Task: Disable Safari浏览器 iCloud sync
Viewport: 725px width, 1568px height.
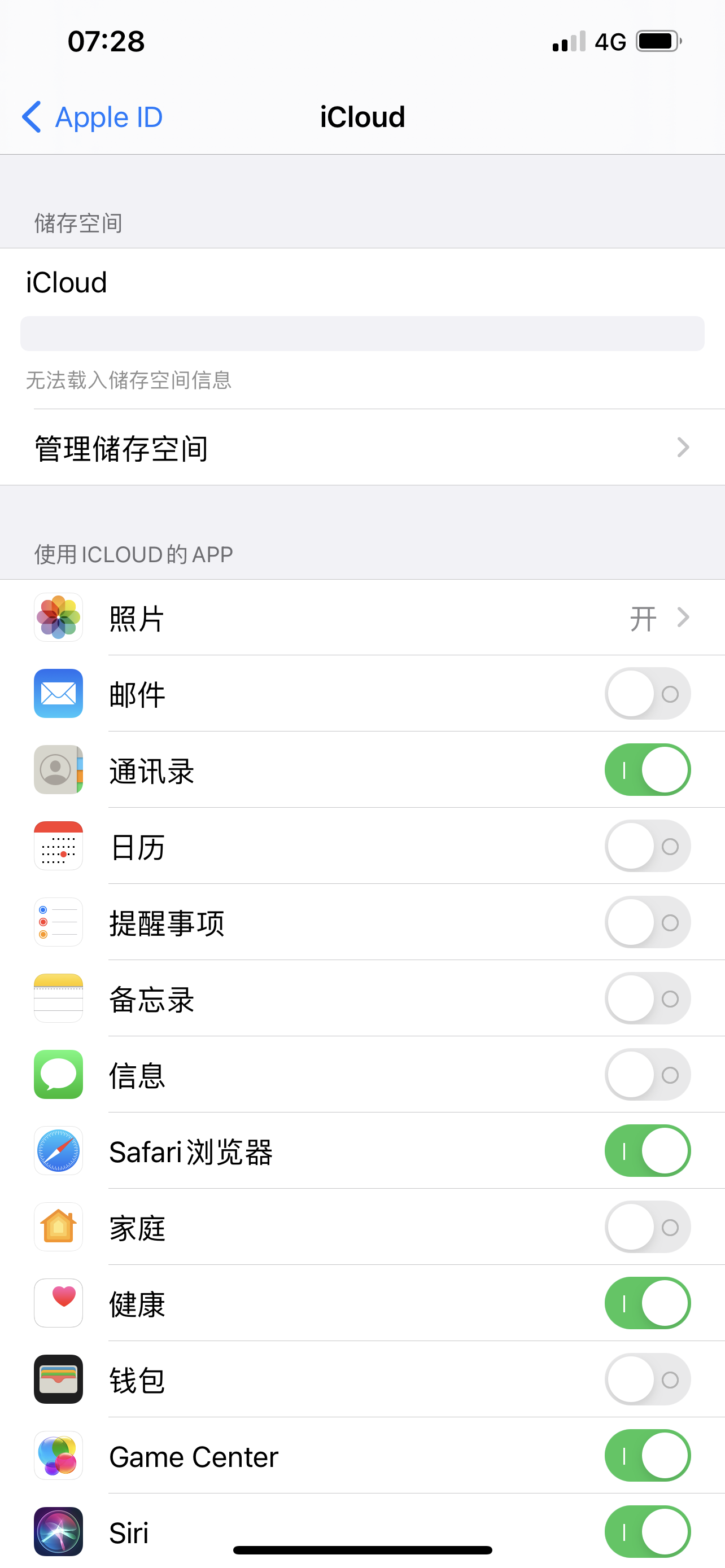Action: coord(647,1151)
